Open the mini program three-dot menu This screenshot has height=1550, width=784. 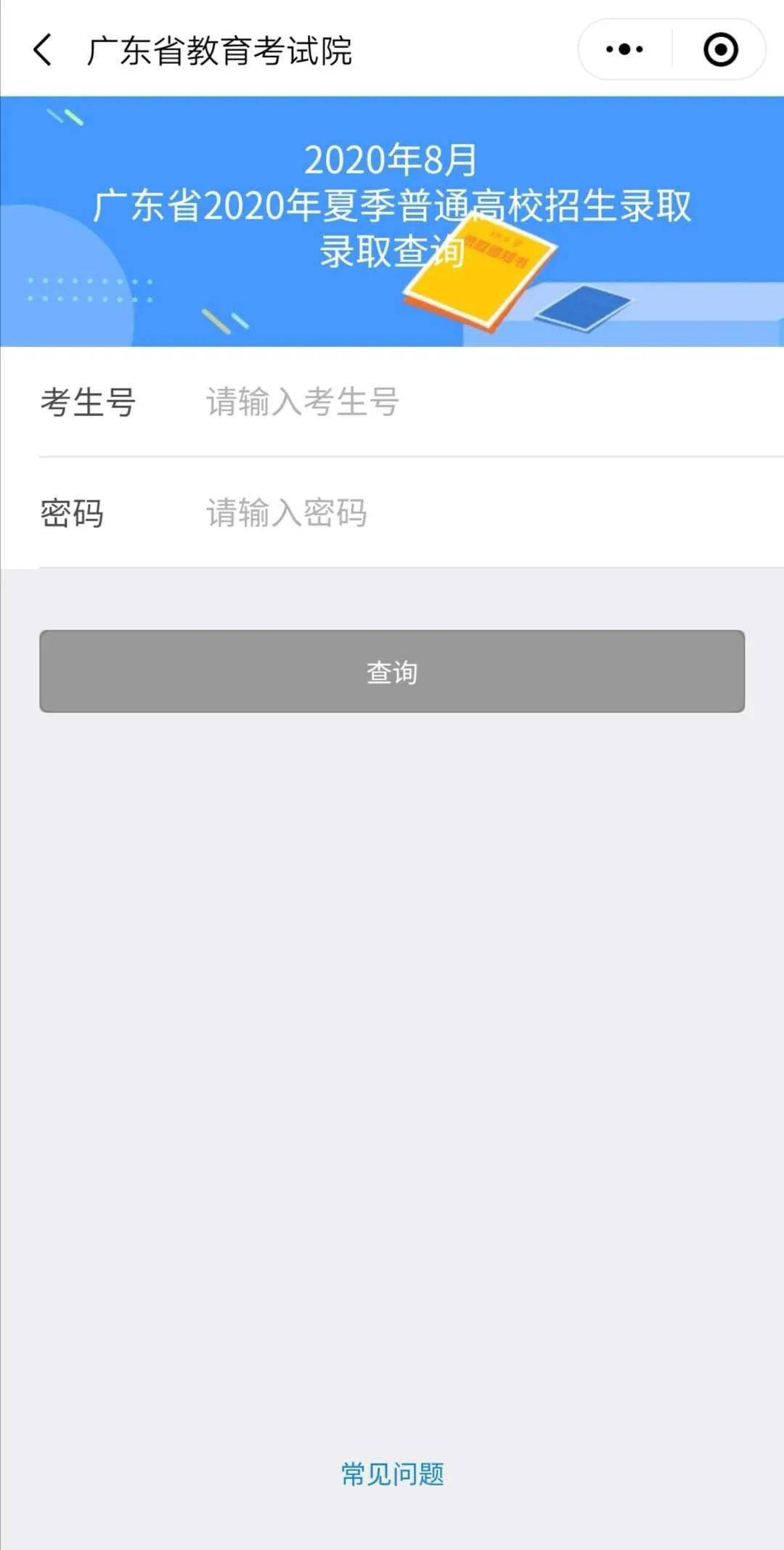coord(624,49)
